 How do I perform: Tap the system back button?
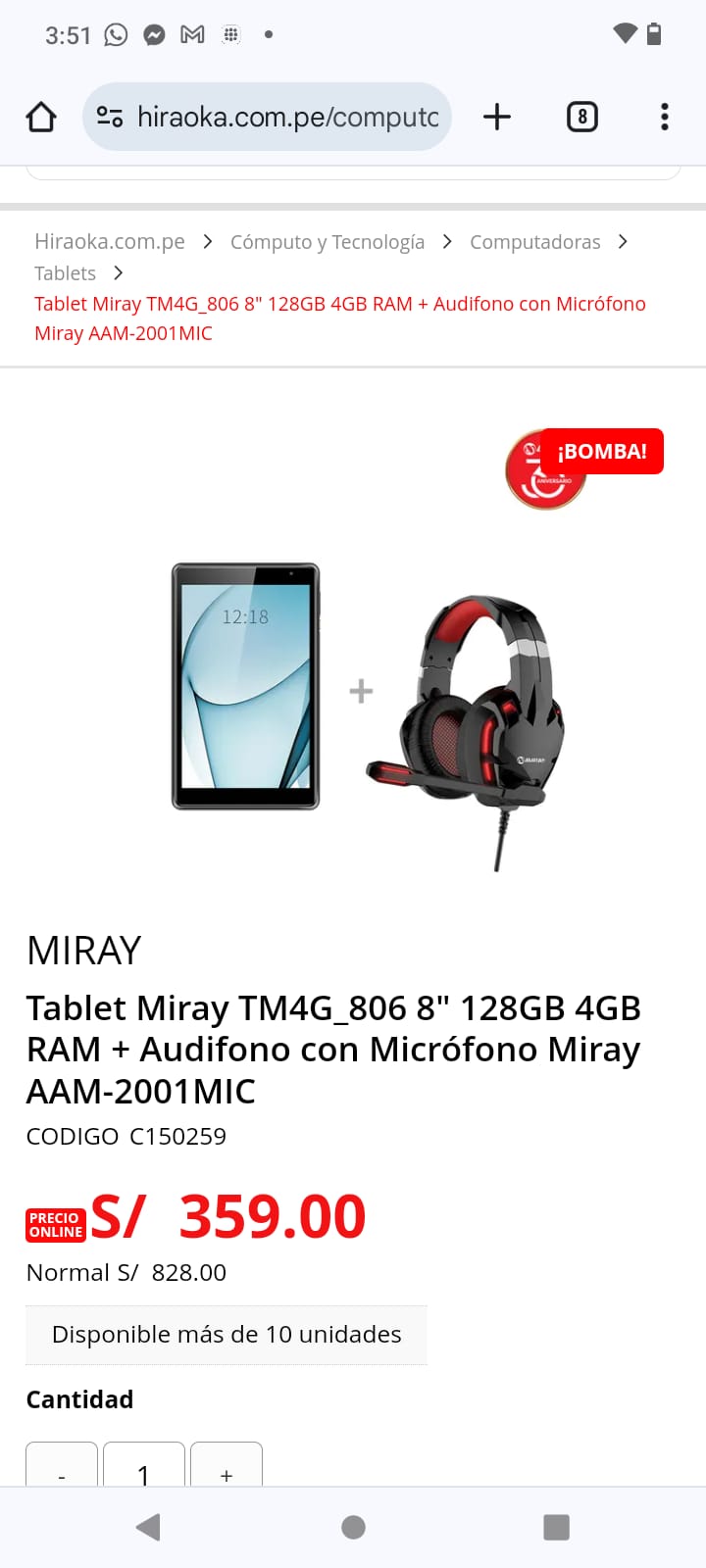148,1527
